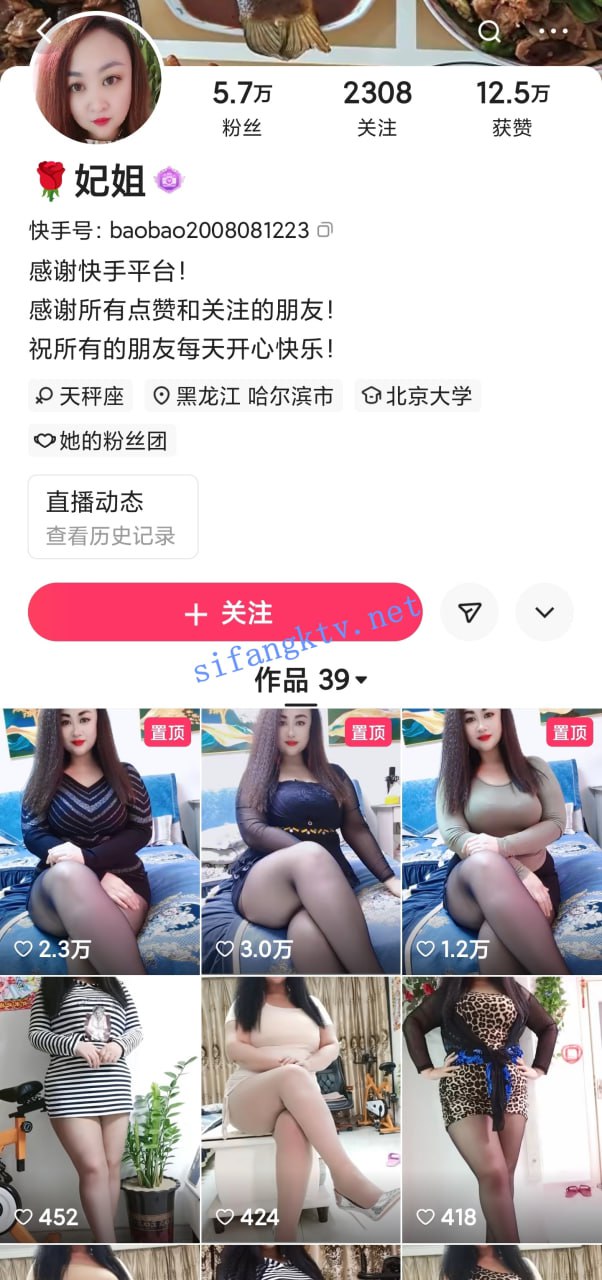This screenshot has width=602, height=1280.
Task: Open the profile avatar picture
Action: click(96, 82)
